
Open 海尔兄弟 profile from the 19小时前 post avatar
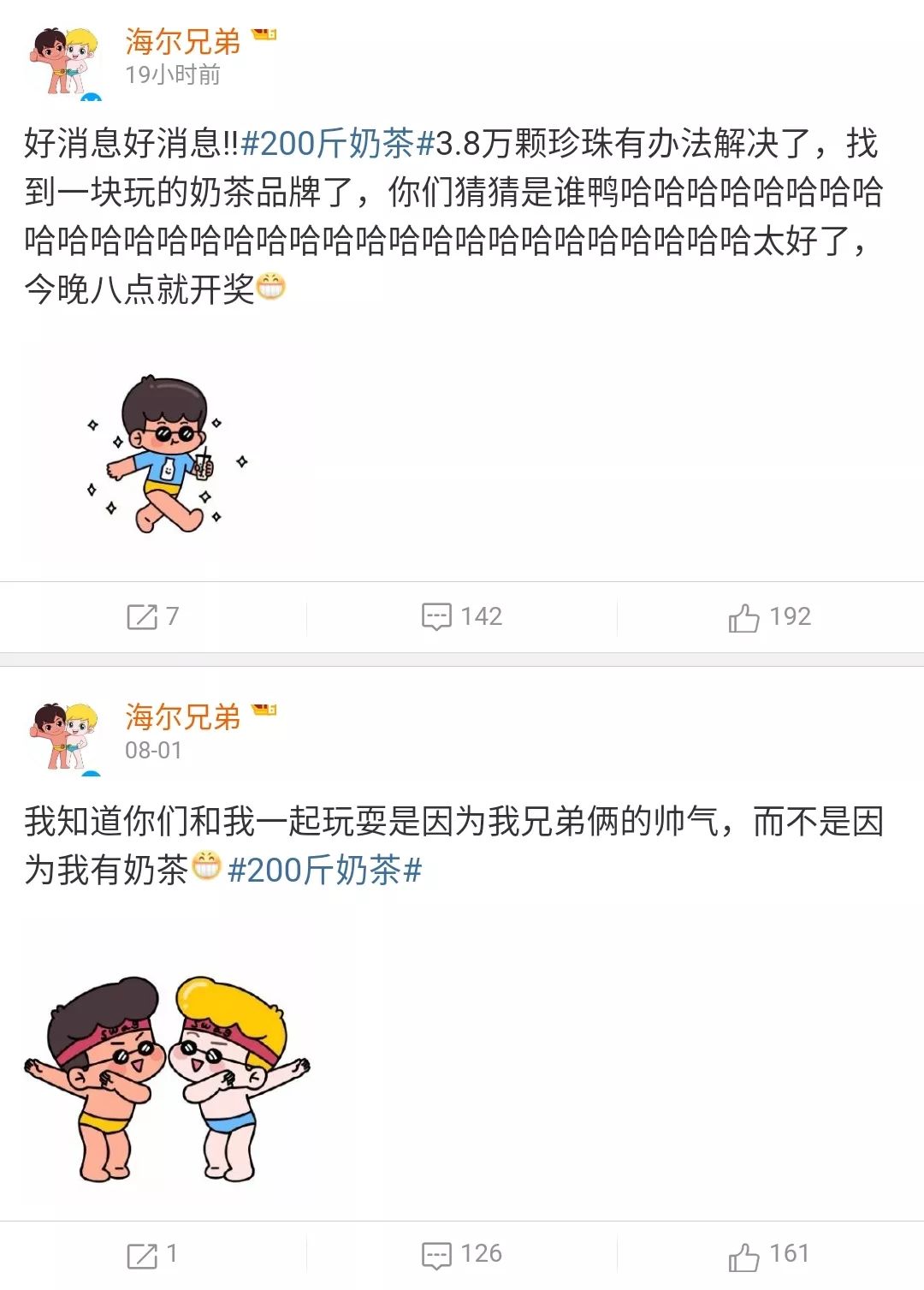64,60
